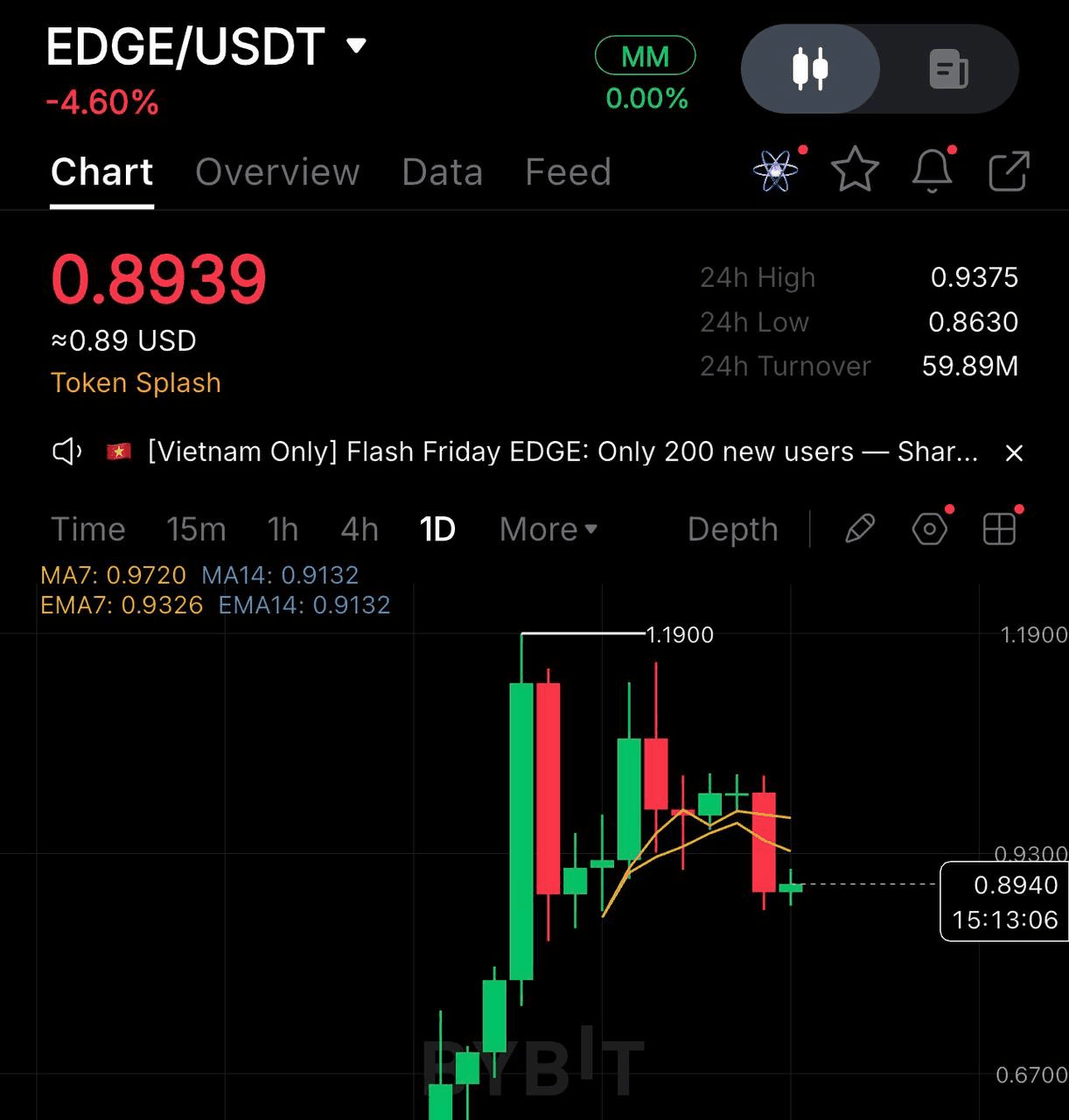Expand the More intervals dropdown
The height and width of the screenshot is (1120, 1069).
[548, 529]
